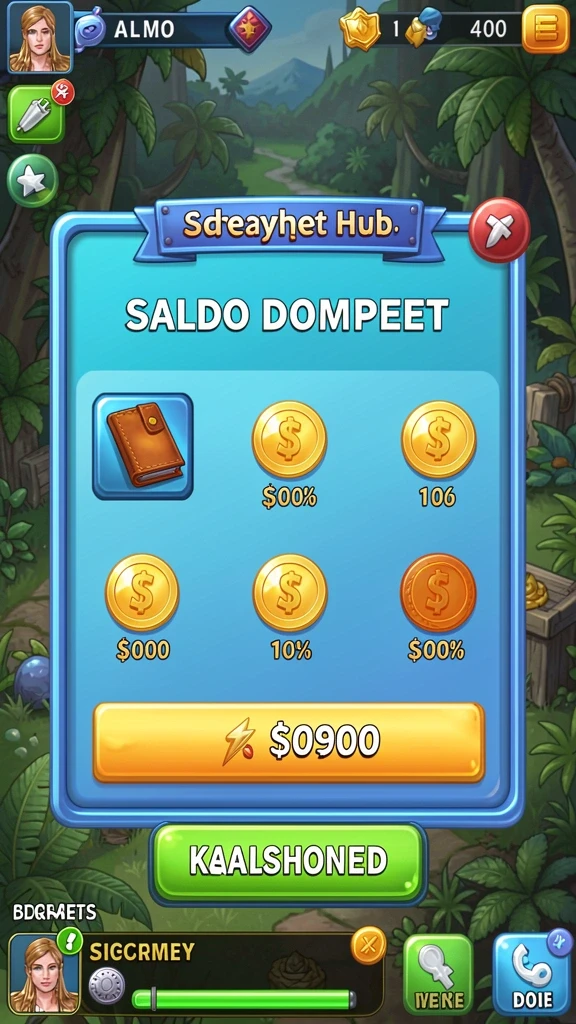Open the IVENE button
The width and height of the screenshot is (576, 1024).
pos(438,974)
